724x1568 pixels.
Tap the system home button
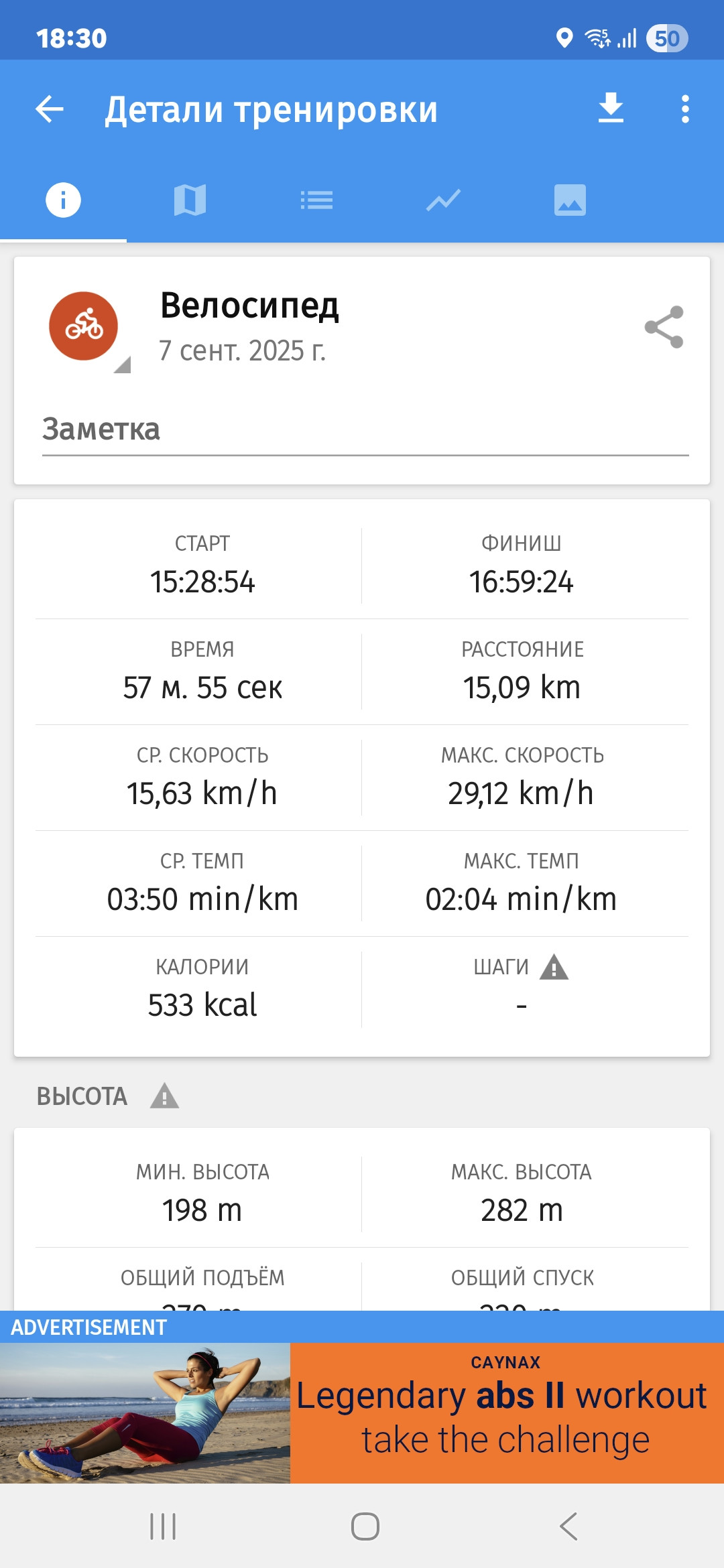coord(365,1526)
